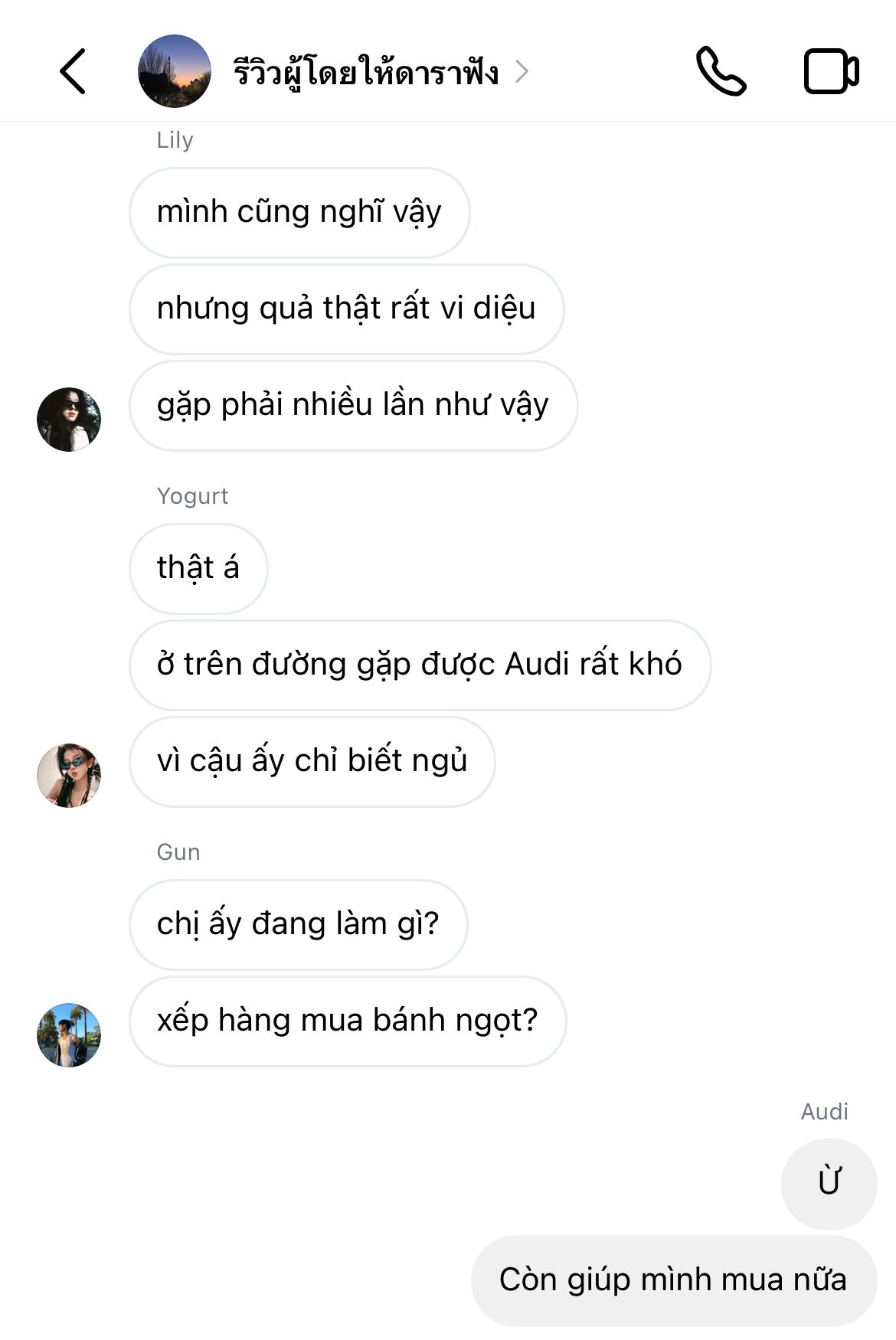Start a voice call in the group
The image size is (896, 1340).
pos(720,72)
